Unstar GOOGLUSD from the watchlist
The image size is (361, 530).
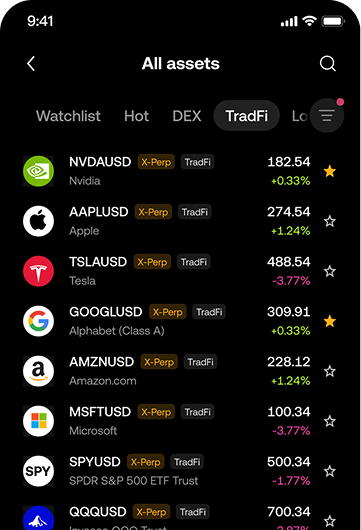[330, 321]
